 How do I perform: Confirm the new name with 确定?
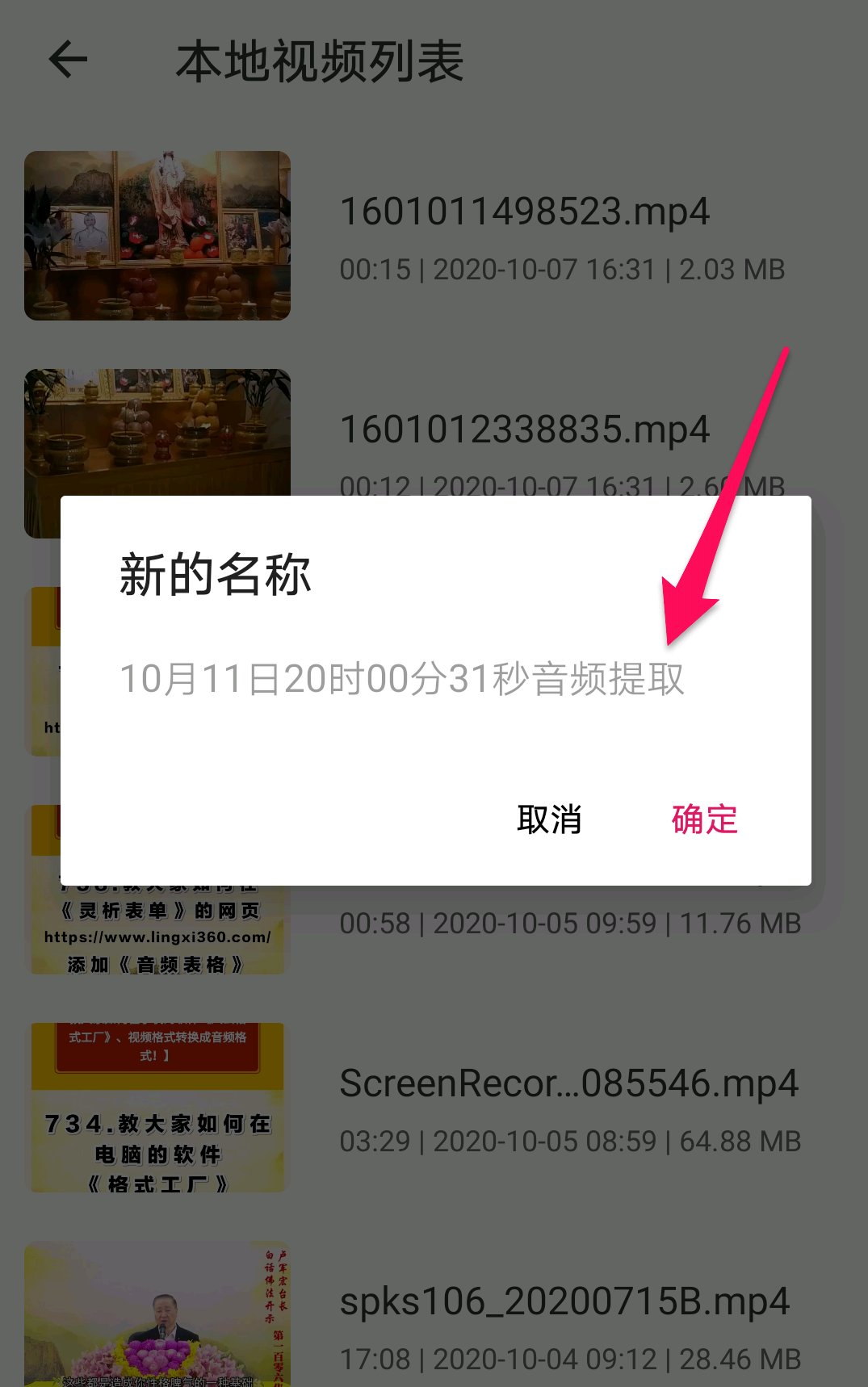(704, 819)
